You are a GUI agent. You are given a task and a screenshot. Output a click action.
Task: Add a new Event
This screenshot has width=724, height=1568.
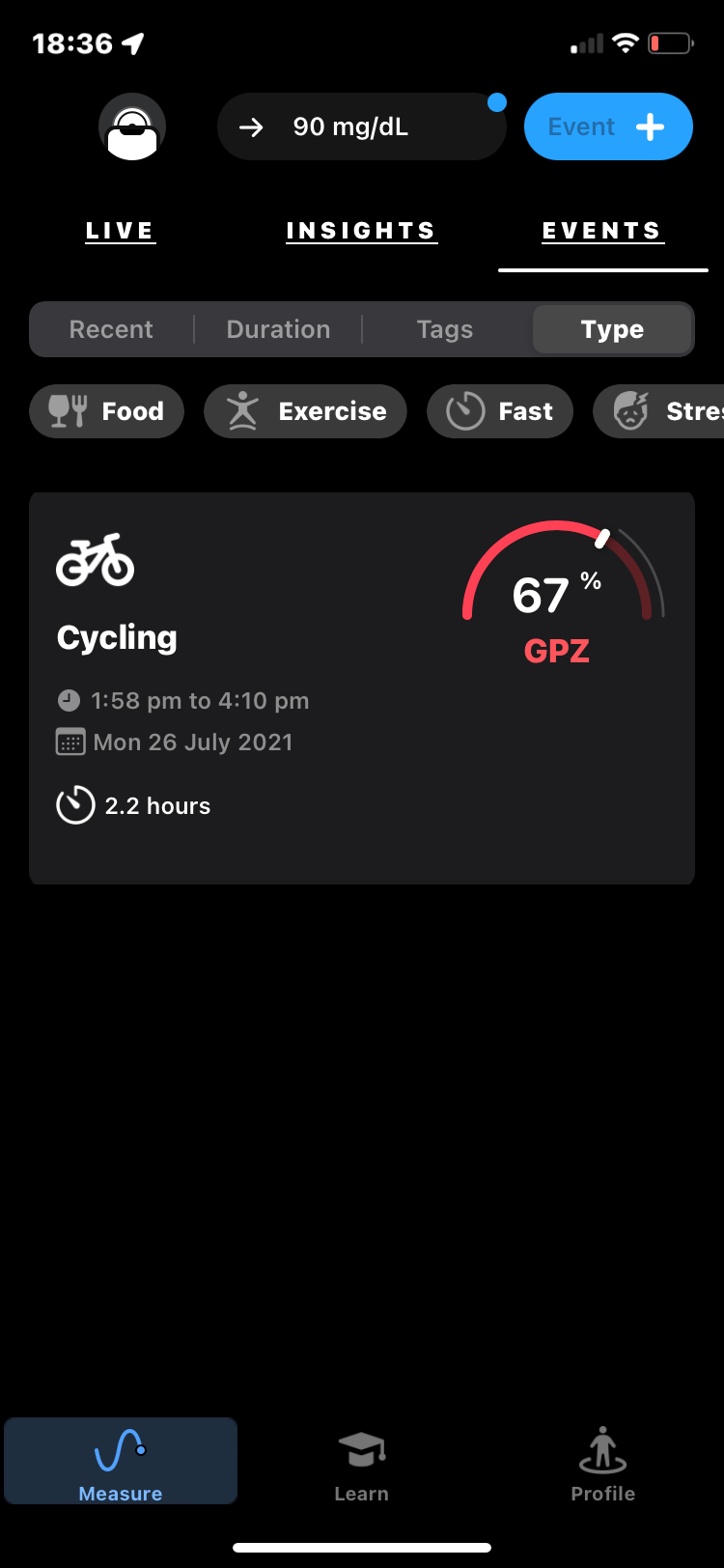[608, 126]
